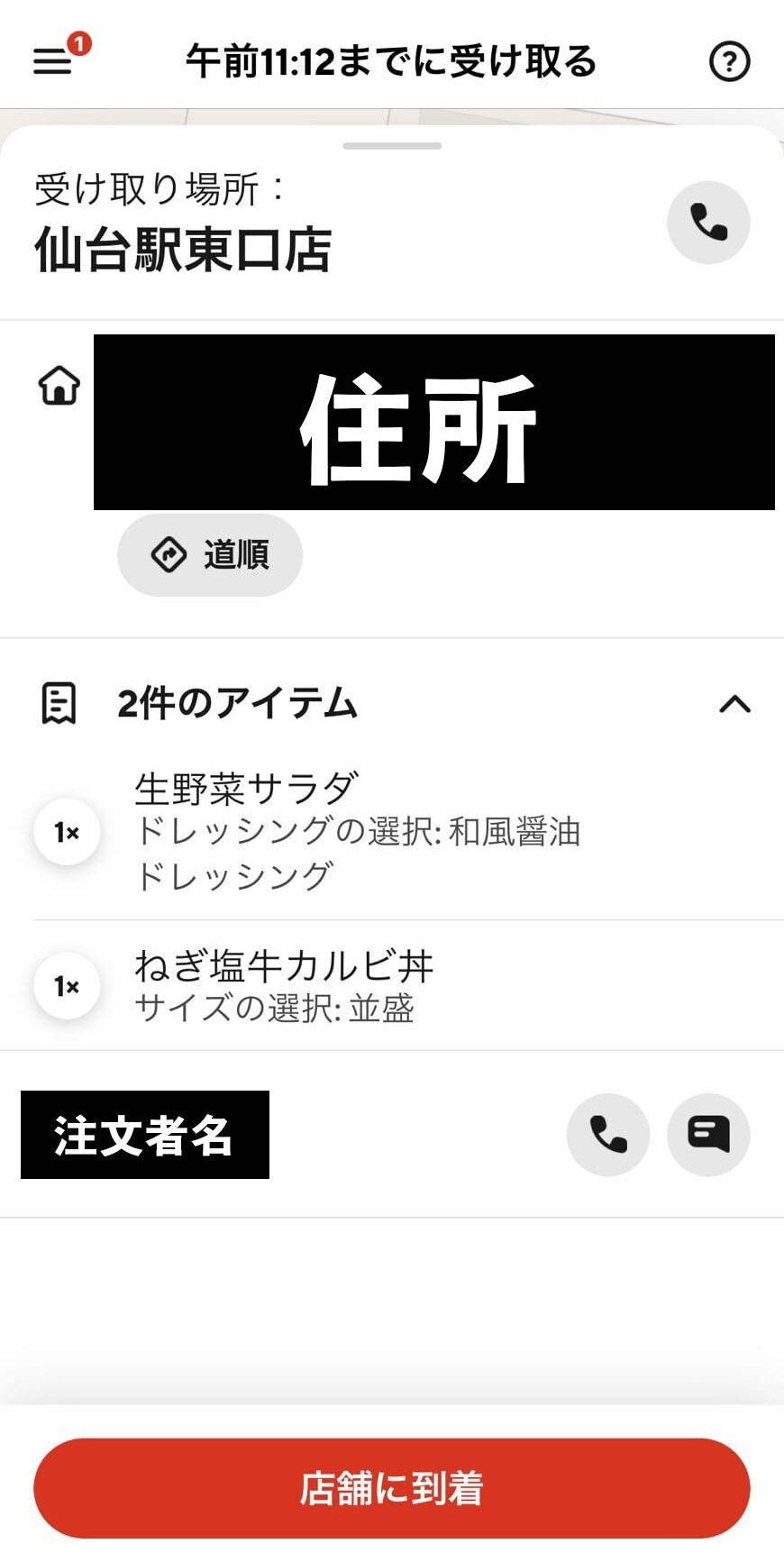
Task: Tap the 道順 directions button
Action: point(210,554)
